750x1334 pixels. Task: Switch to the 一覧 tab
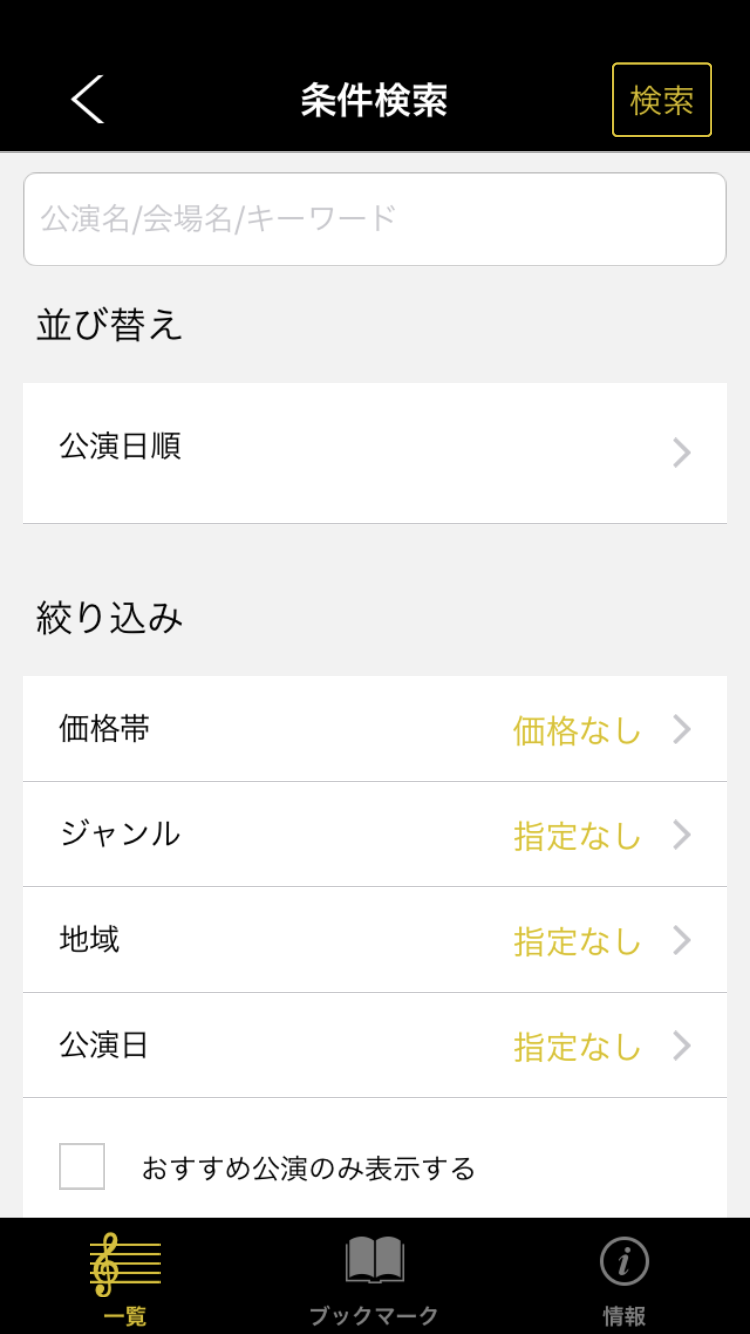125,1277
